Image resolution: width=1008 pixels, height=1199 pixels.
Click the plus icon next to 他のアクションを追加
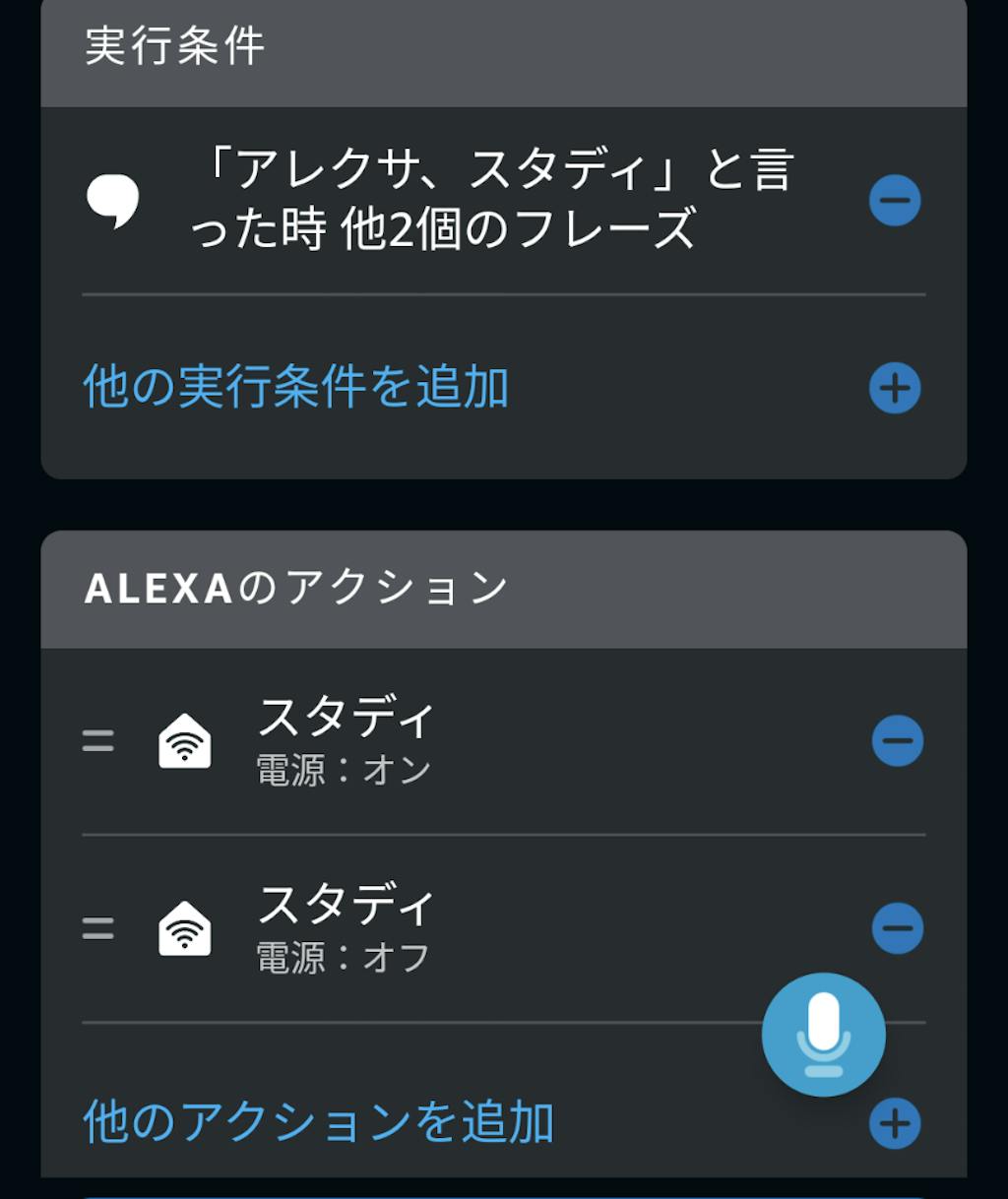[895, 1119]
